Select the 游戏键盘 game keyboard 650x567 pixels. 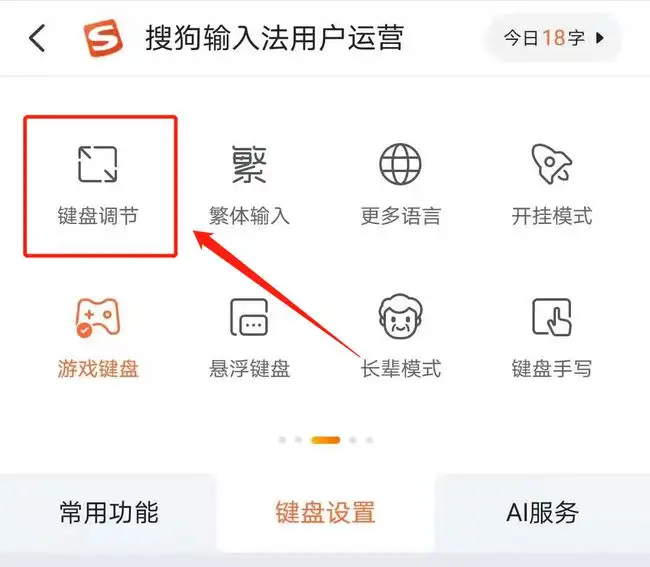click(98, 338)
